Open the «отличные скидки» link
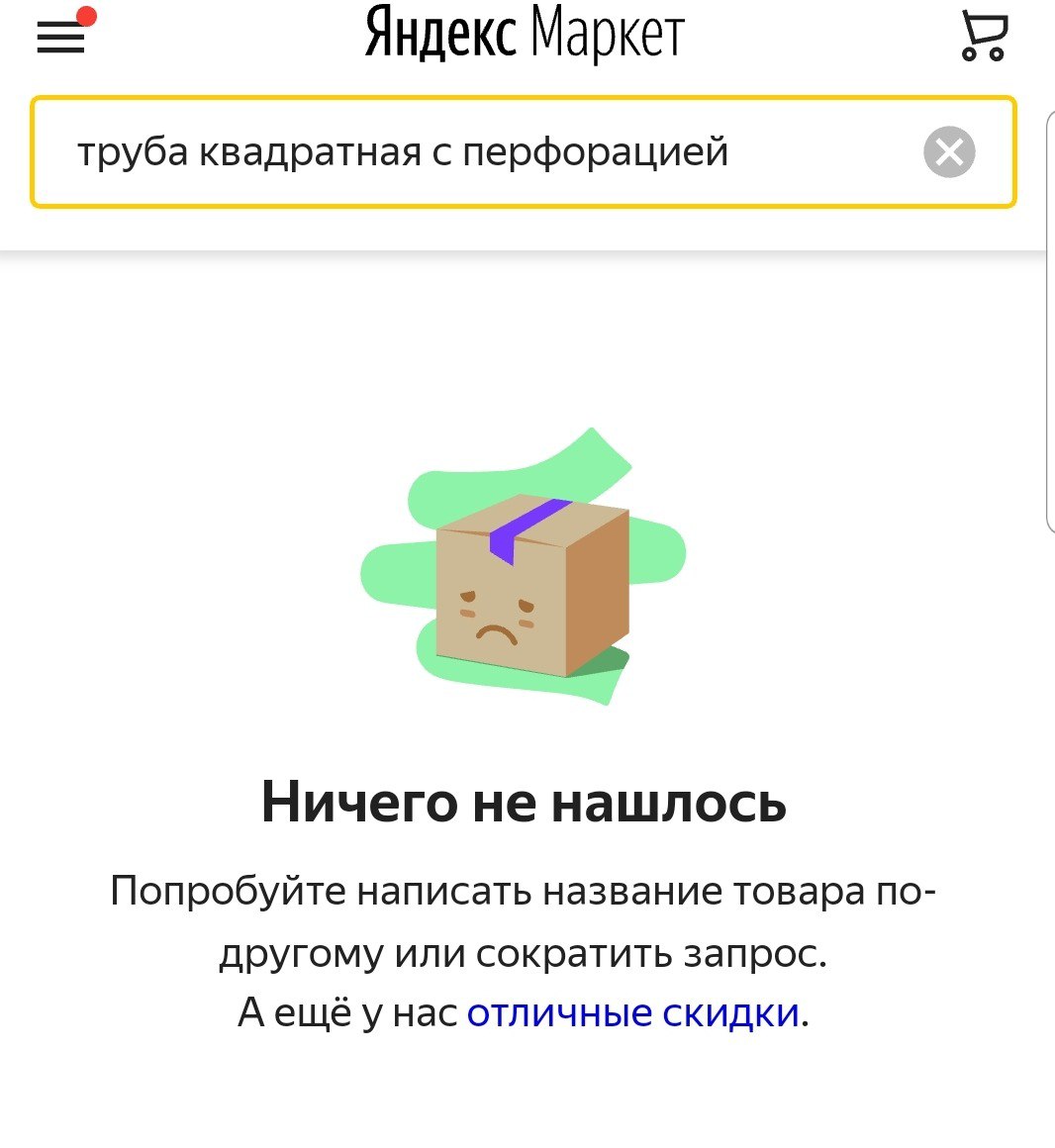This screenshot has width=1055, height=1148. click(x=632, y=1013)
